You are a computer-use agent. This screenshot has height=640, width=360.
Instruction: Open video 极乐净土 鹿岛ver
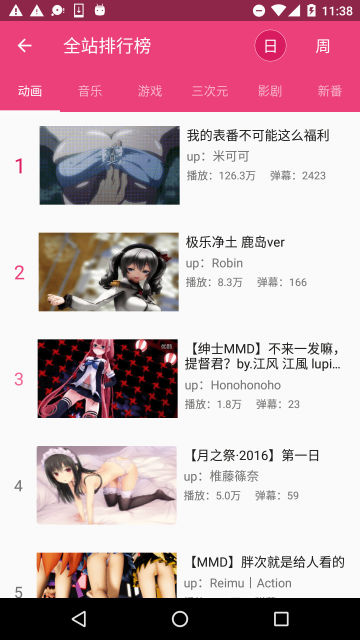tap(180, 272)
